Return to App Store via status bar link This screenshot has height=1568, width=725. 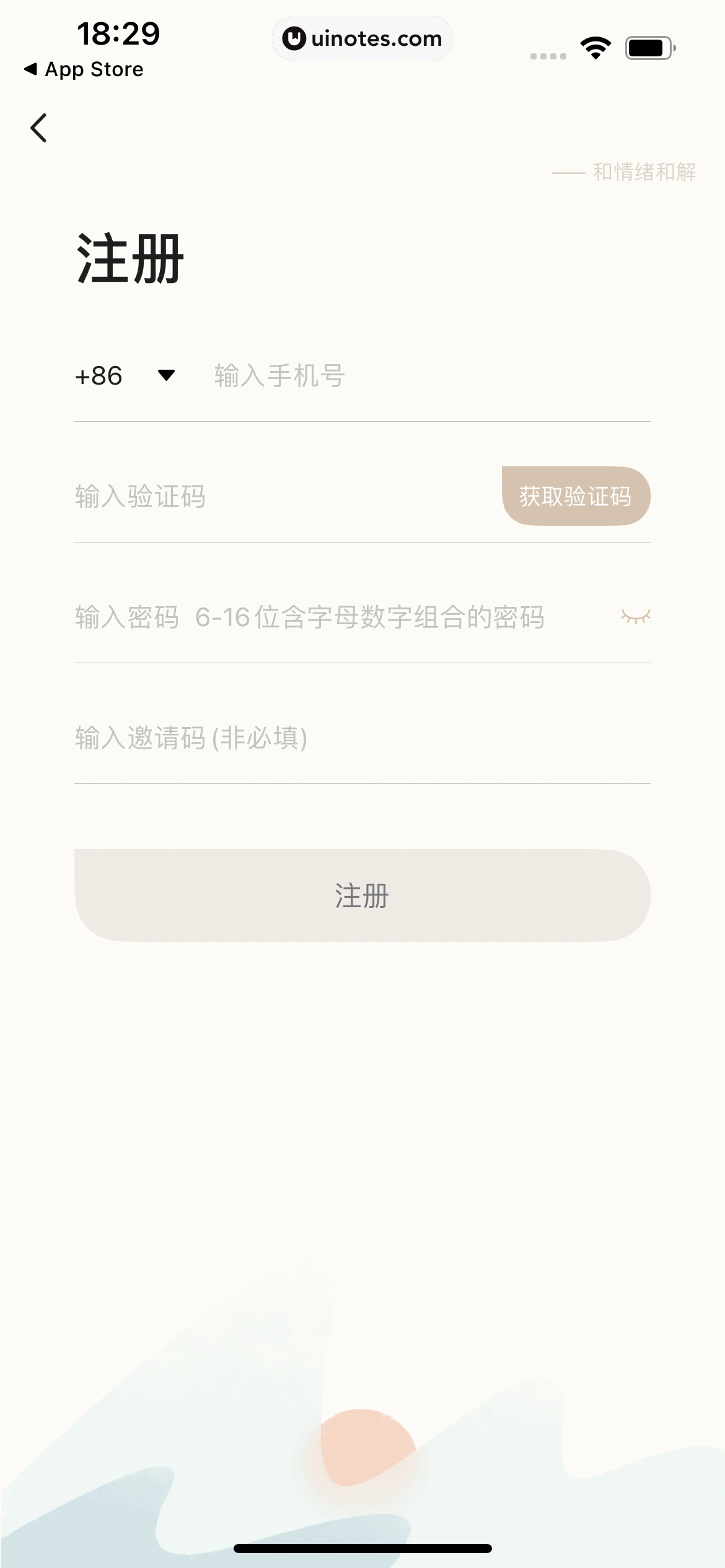[x=84, y=69]
